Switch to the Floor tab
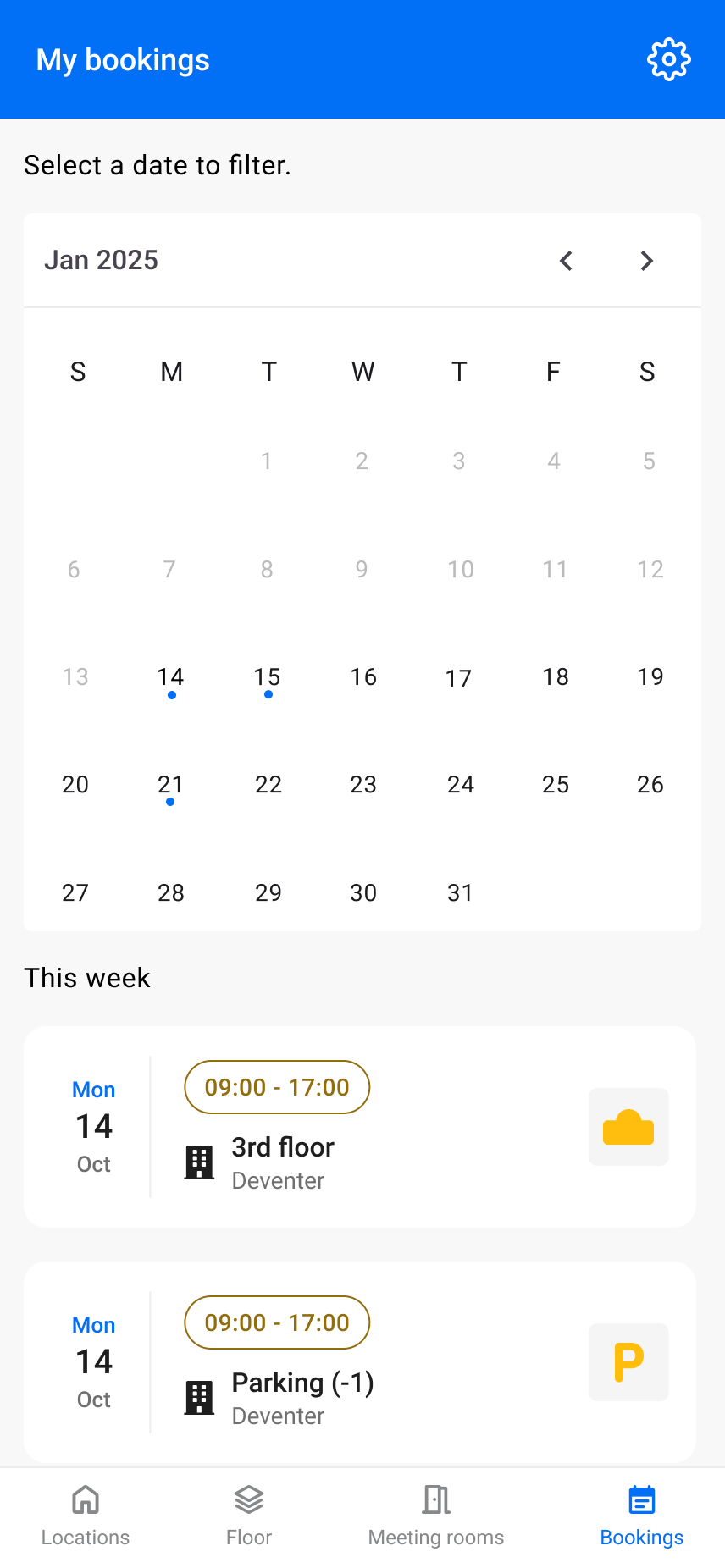 coord(249,1516)
